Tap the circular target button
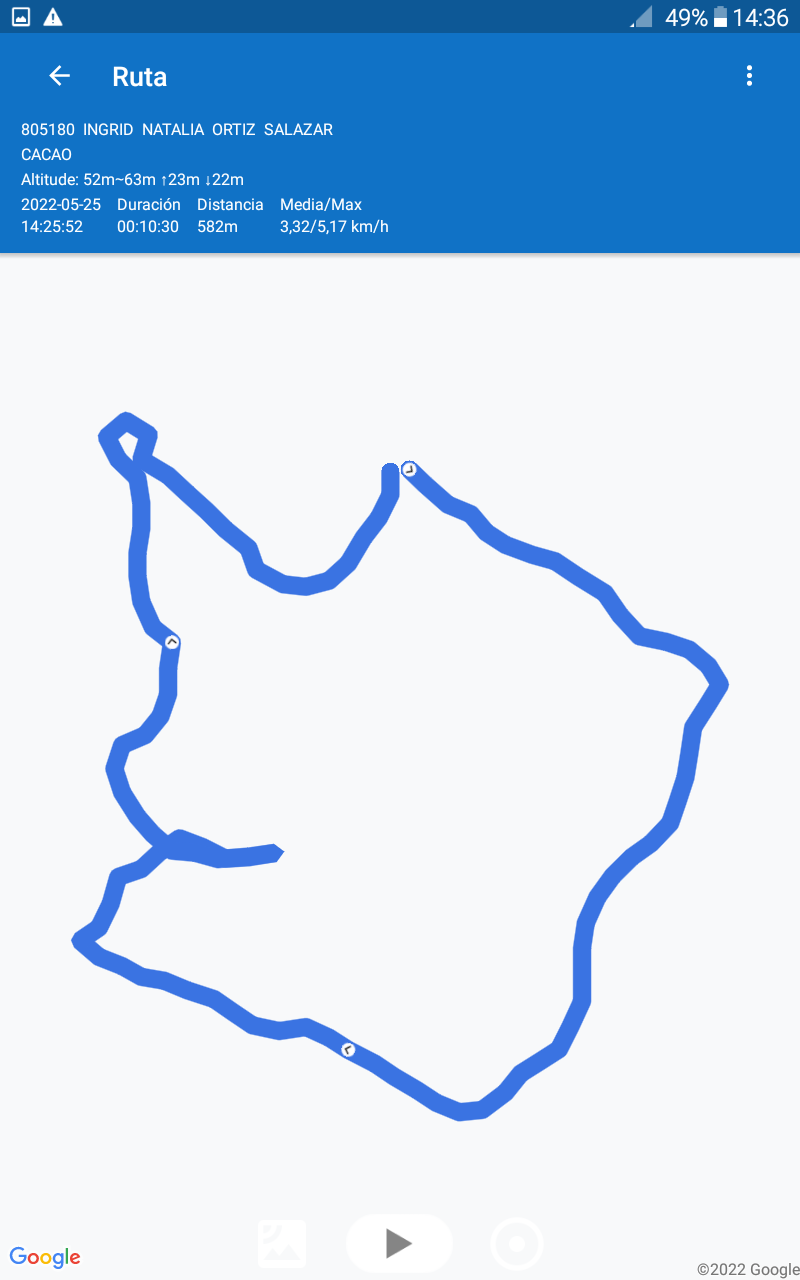800x1280 pixels. [x=517, y=1244]
